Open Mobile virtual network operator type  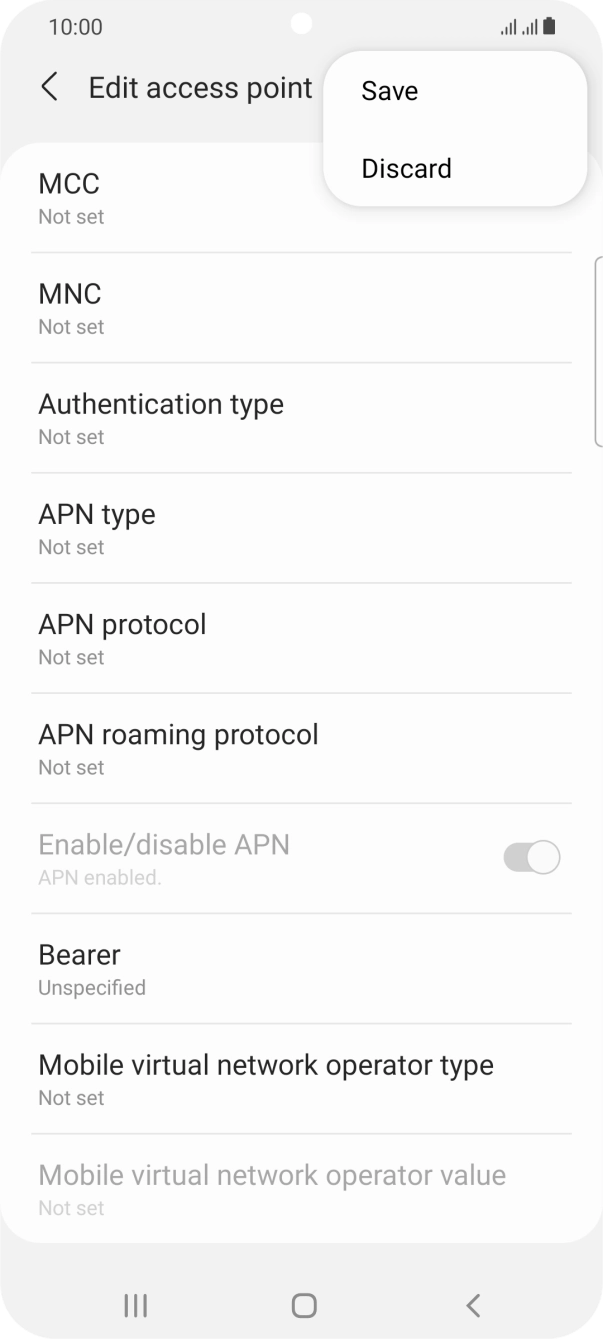[x=301, y=1078]
